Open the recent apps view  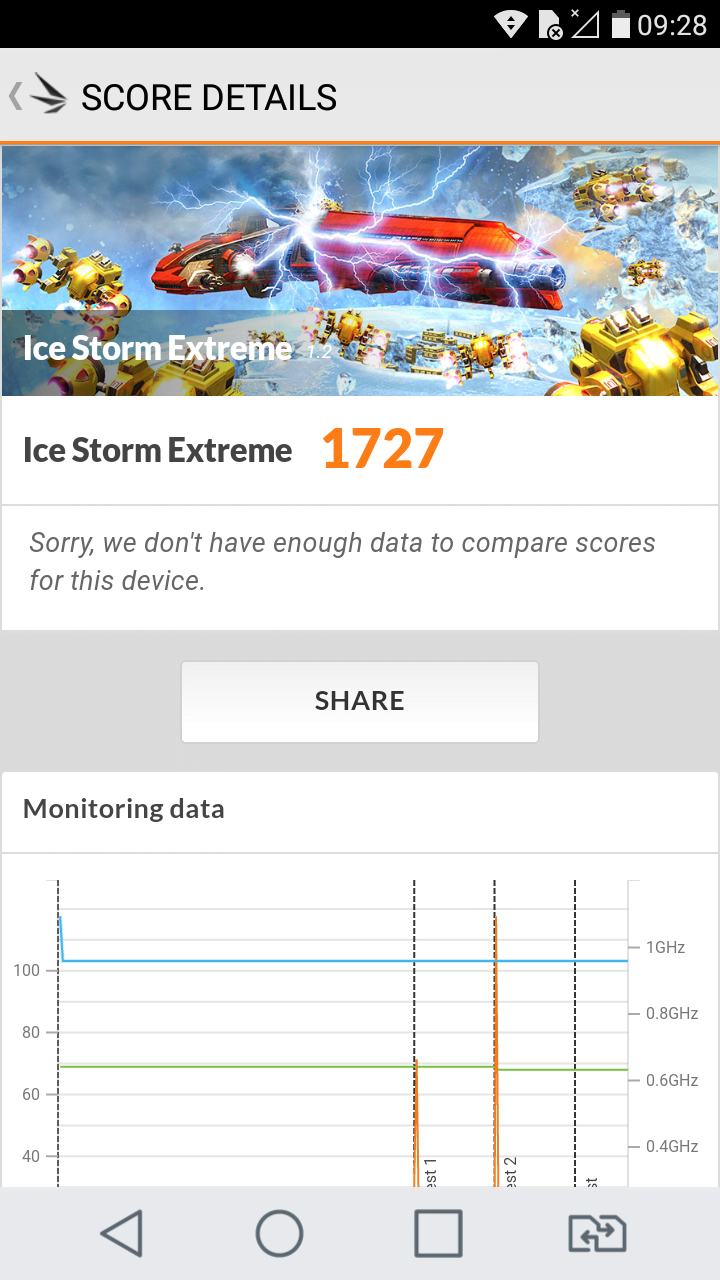pyautogui.click(x=438, y=1233)
